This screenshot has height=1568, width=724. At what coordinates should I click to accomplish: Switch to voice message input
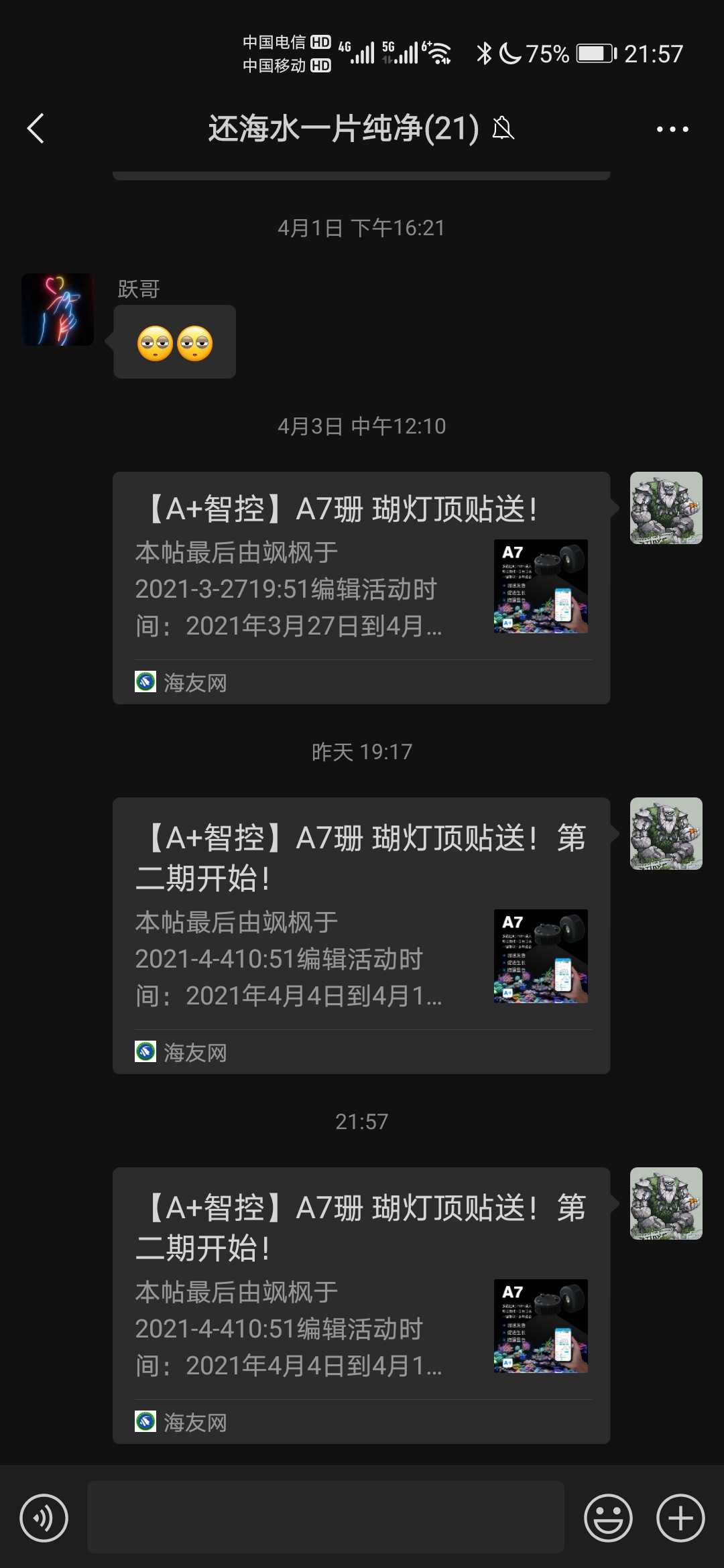click(x=44, y=1518)
